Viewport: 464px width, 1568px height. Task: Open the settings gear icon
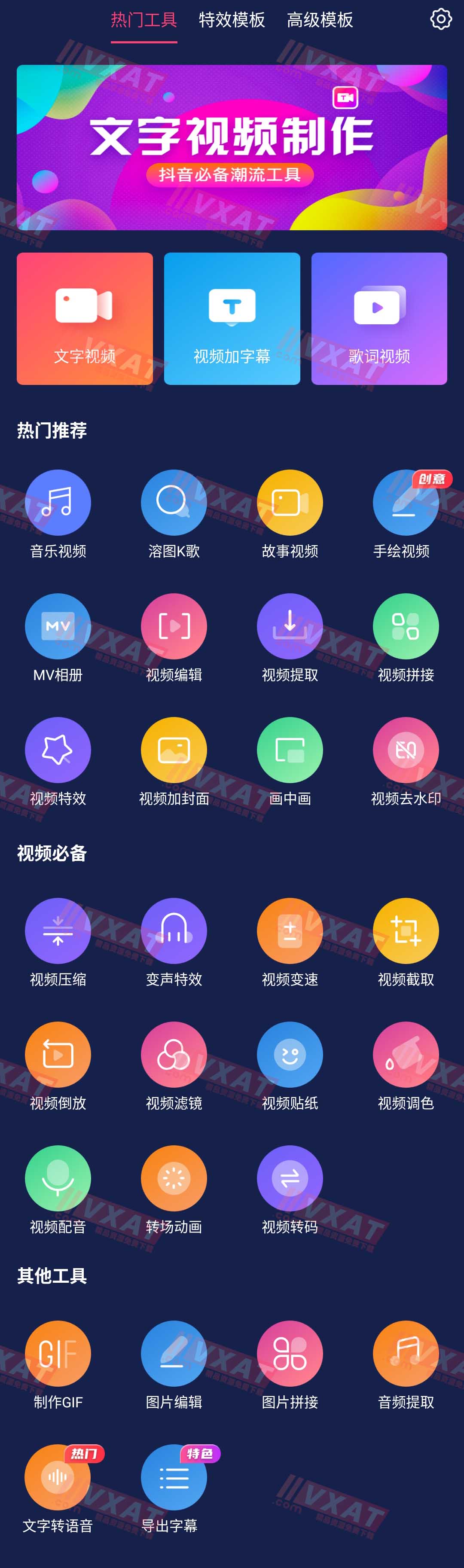(441, 19)
